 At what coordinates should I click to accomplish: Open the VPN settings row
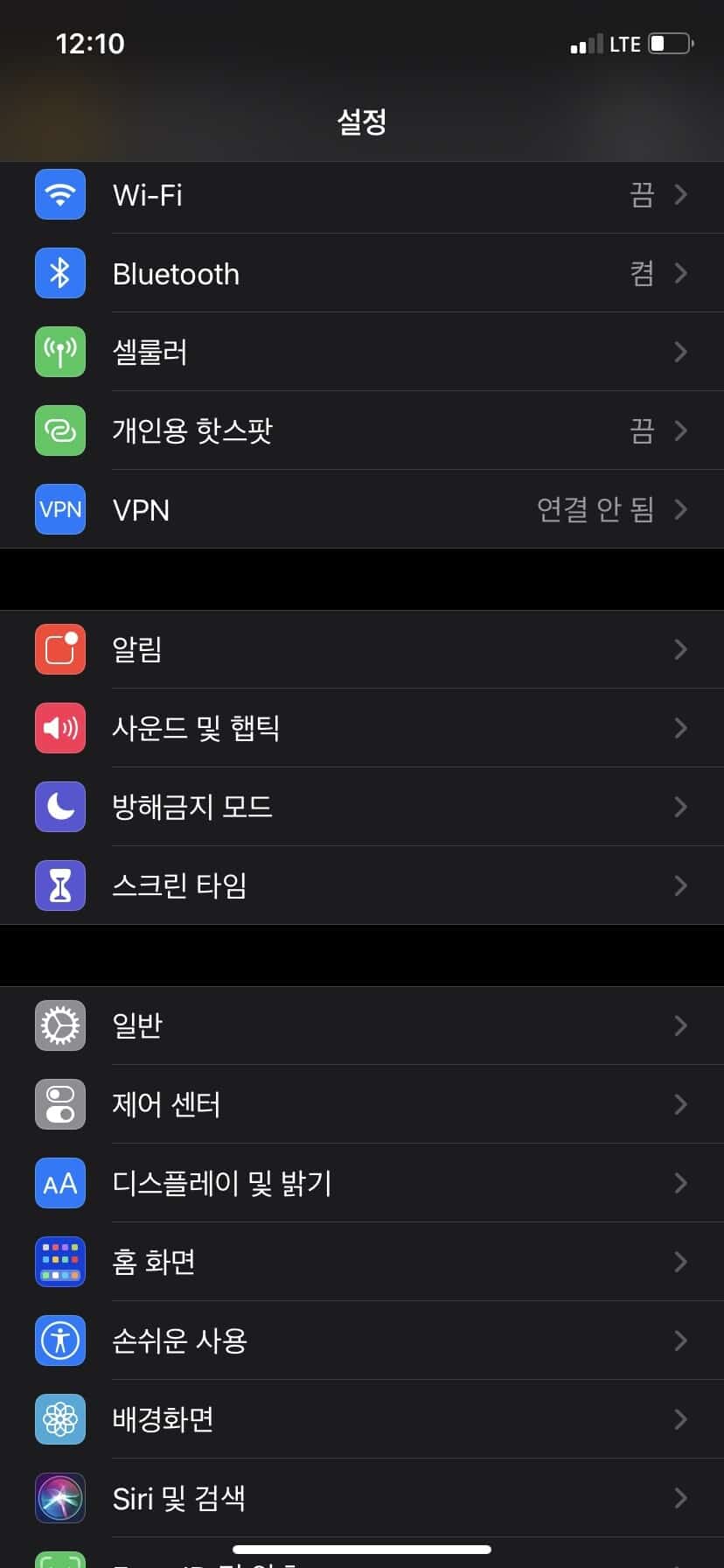(x=362, y=509)
